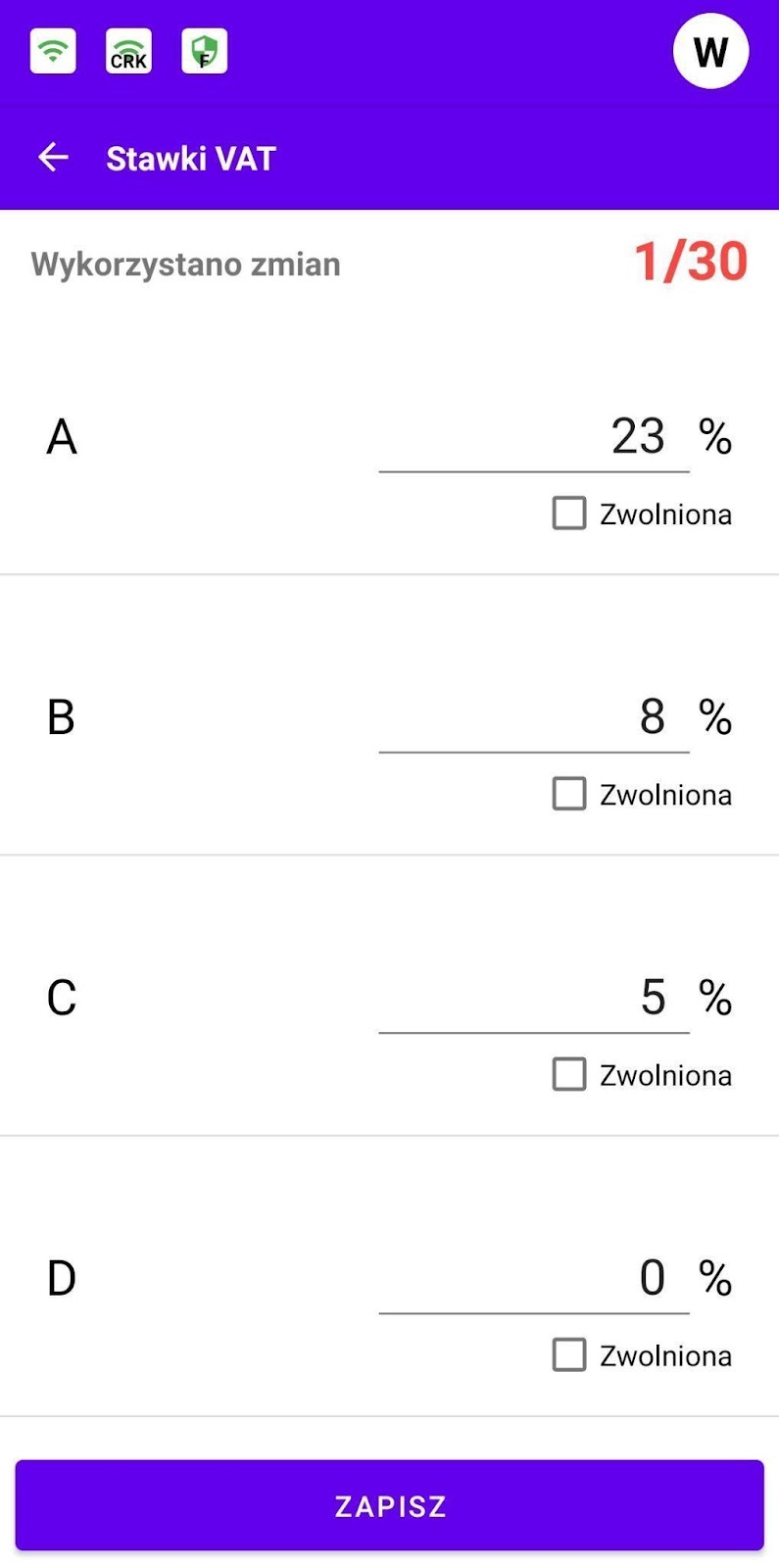Mark rate B as Zwolniona
Image resolution: width=779 pixels, height=1568 pixels.
point(569,793)
